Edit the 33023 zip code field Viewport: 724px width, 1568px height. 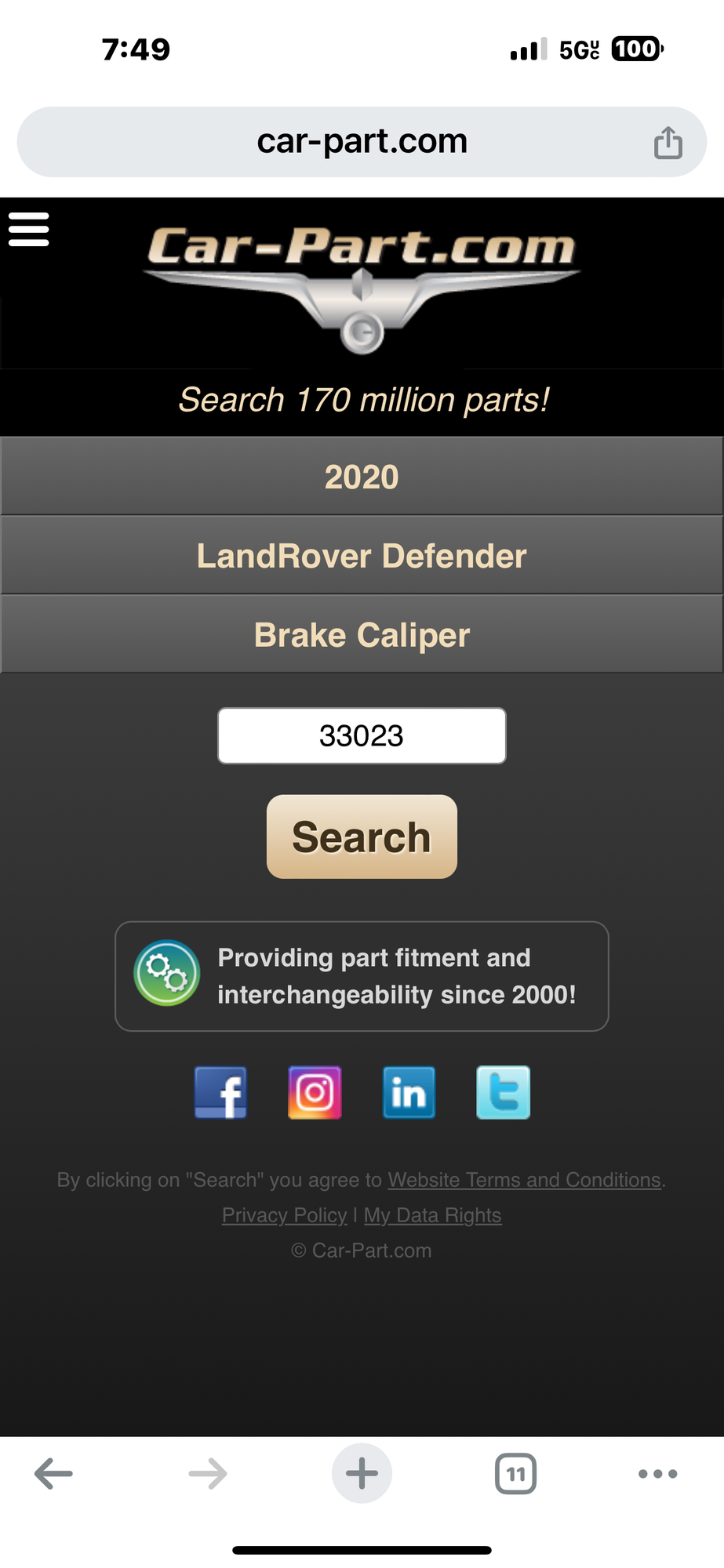pos(362,736)
